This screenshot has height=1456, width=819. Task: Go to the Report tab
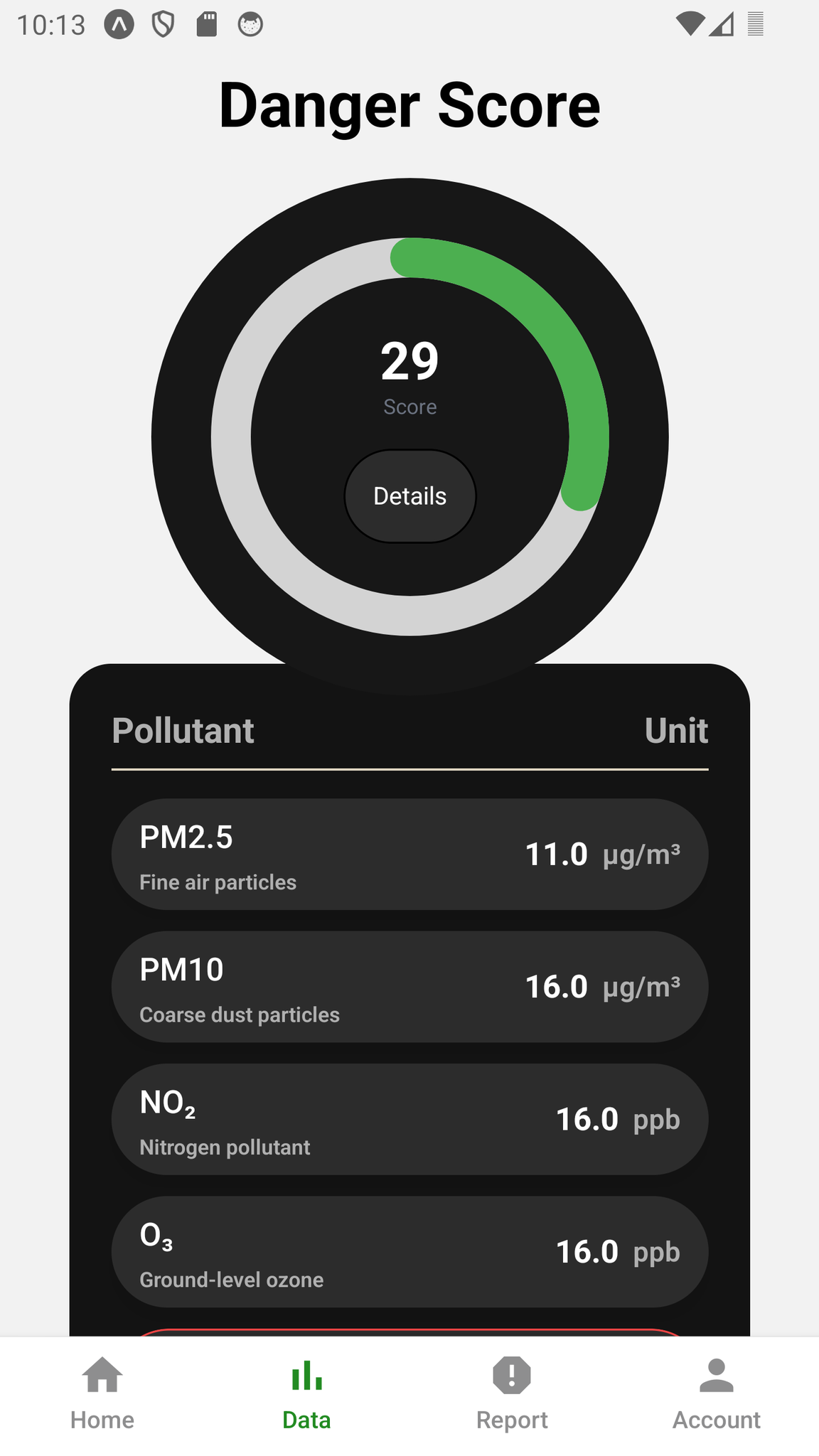coord(512,1393)
